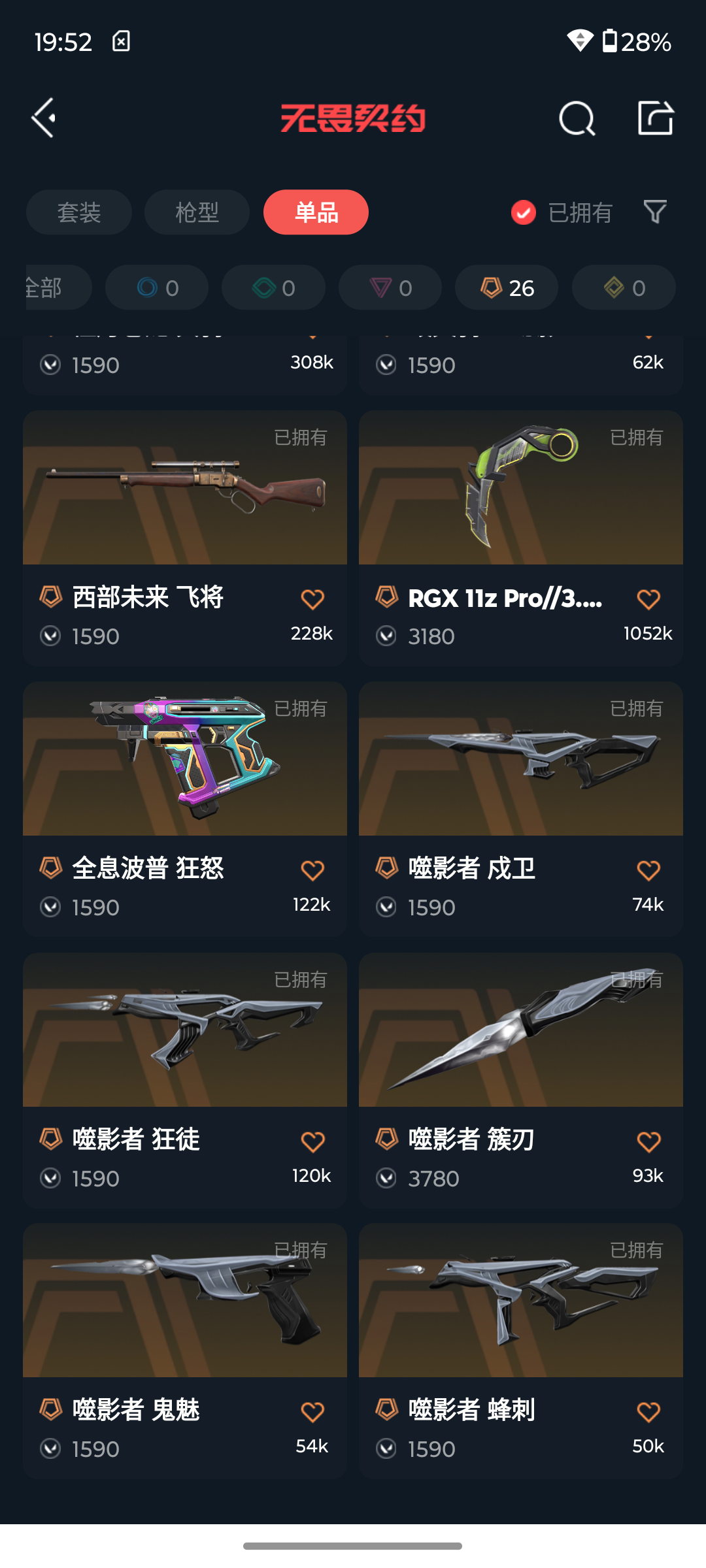Switch to the 枪型 tab

coord(197,212)
